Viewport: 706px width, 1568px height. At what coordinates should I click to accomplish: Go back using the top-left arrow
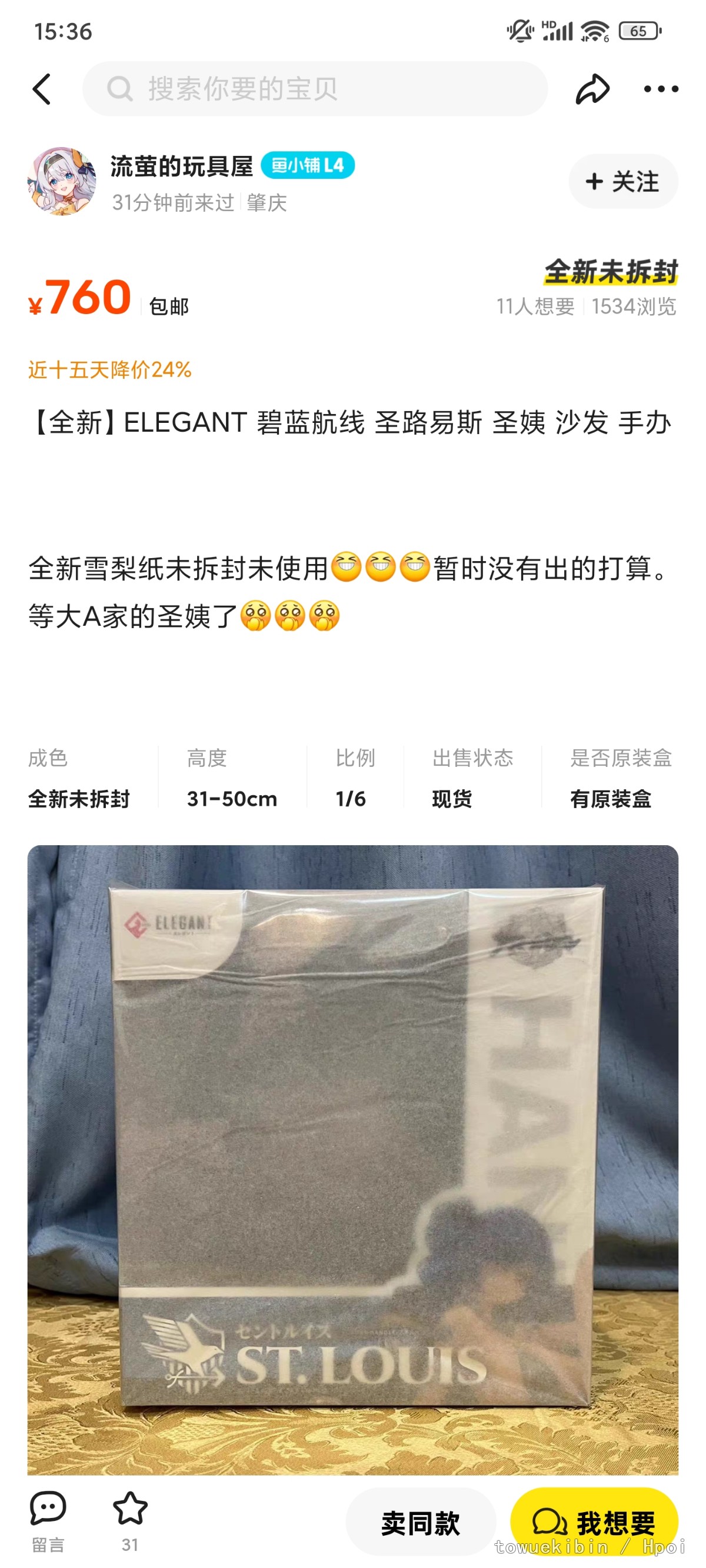pos(41,89)
